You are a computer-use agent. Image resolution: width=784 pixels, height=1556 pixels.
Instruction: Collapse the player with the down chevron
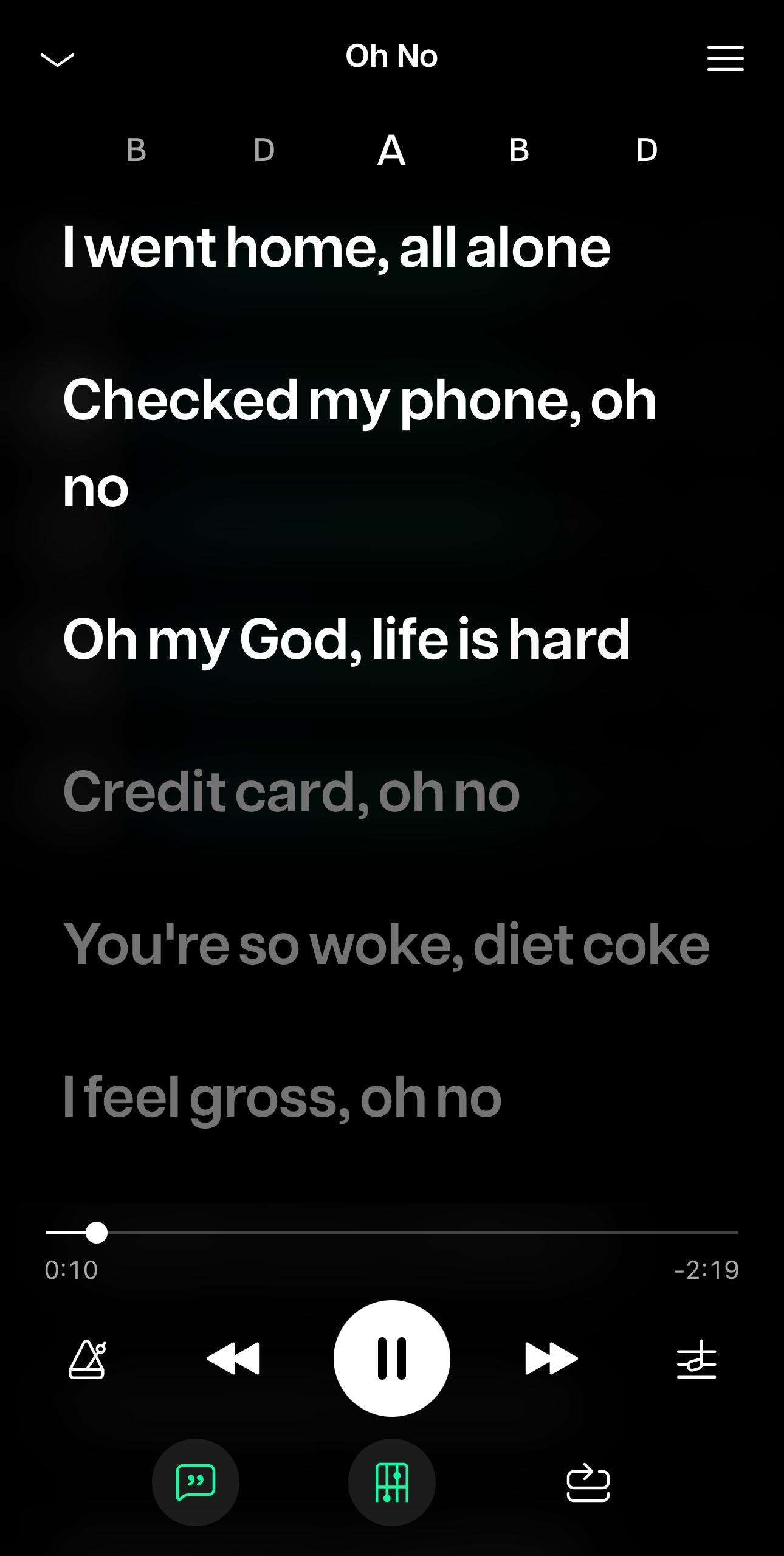57,59
